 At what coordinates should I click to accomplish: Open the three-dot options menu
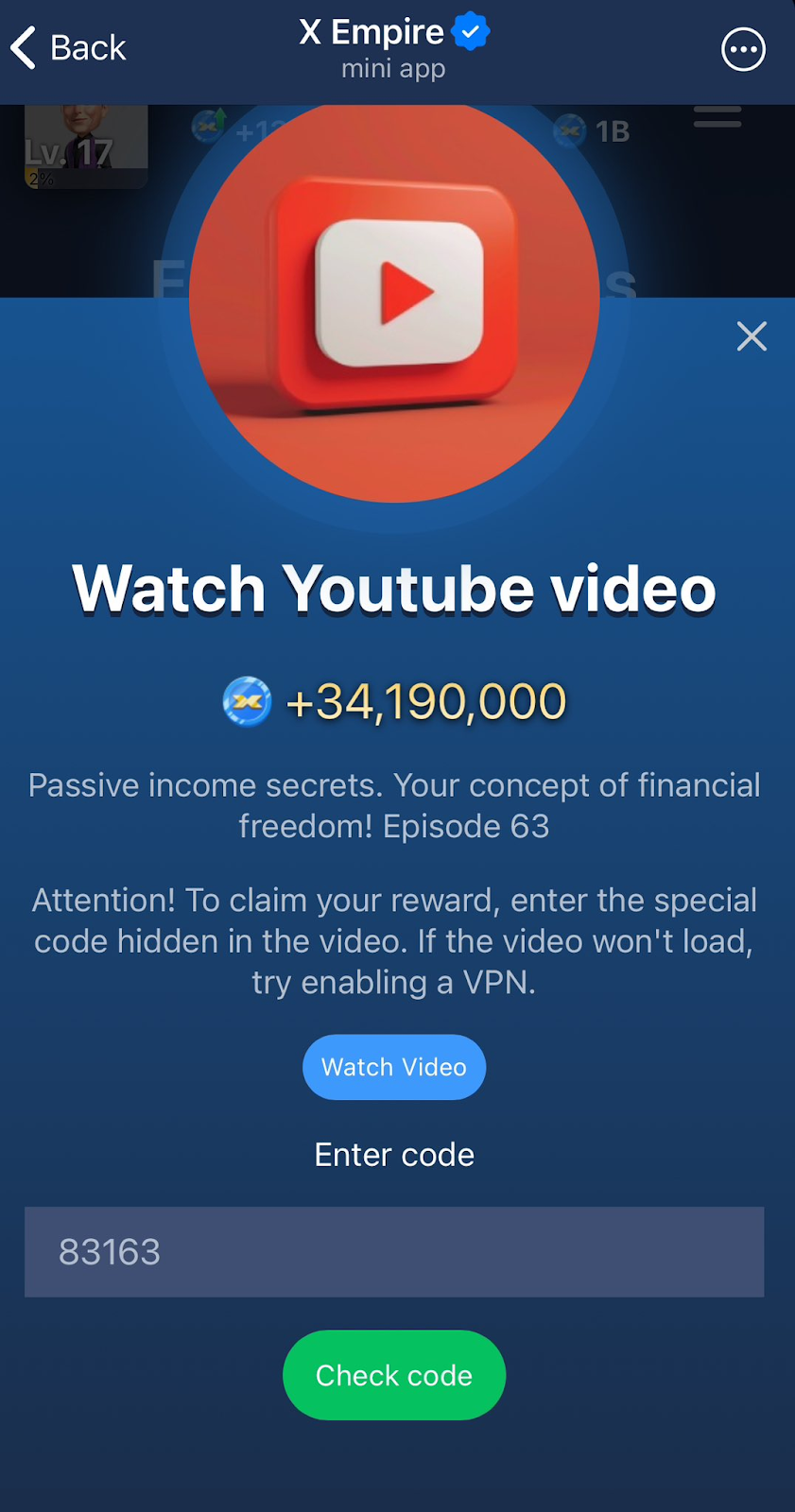click(x=743, y=50)
